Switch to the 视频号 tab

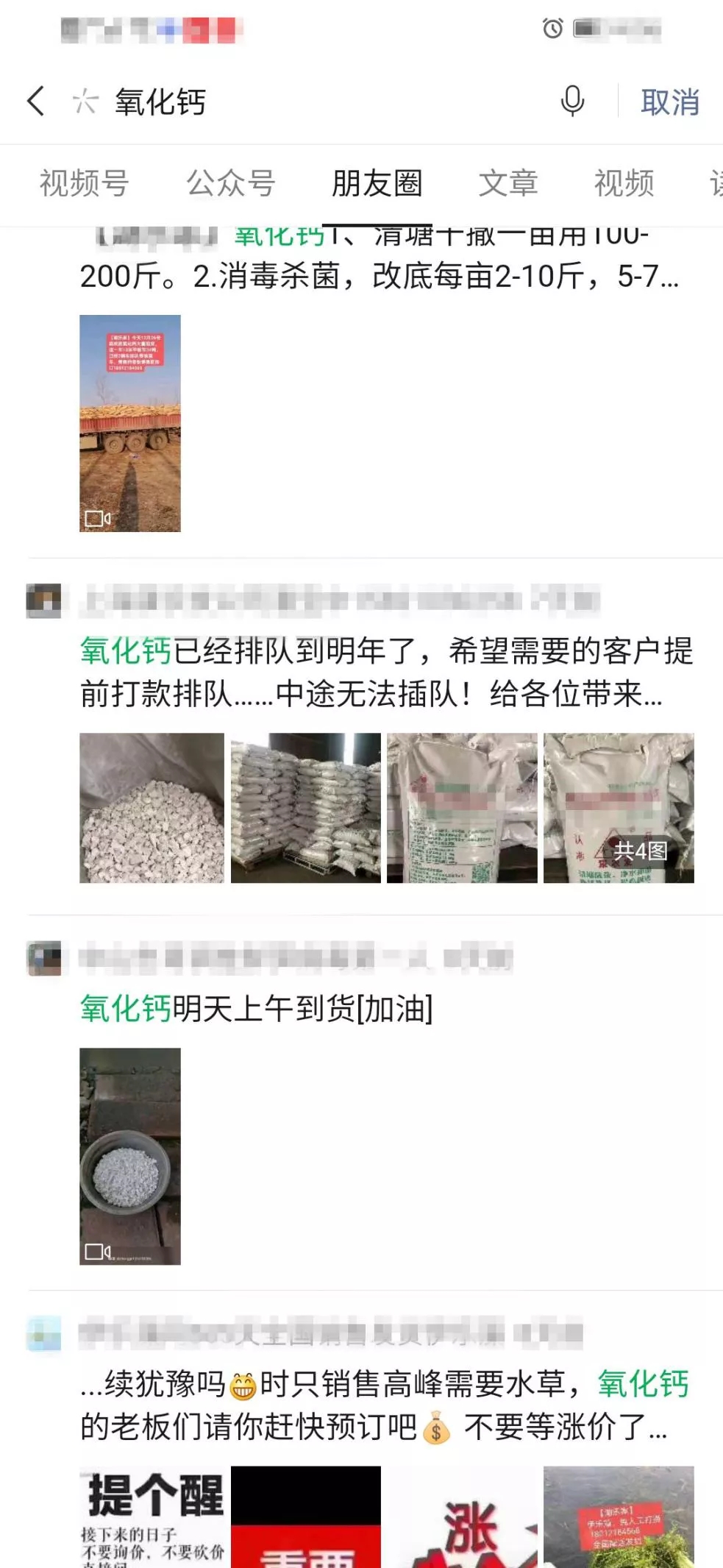84,183
